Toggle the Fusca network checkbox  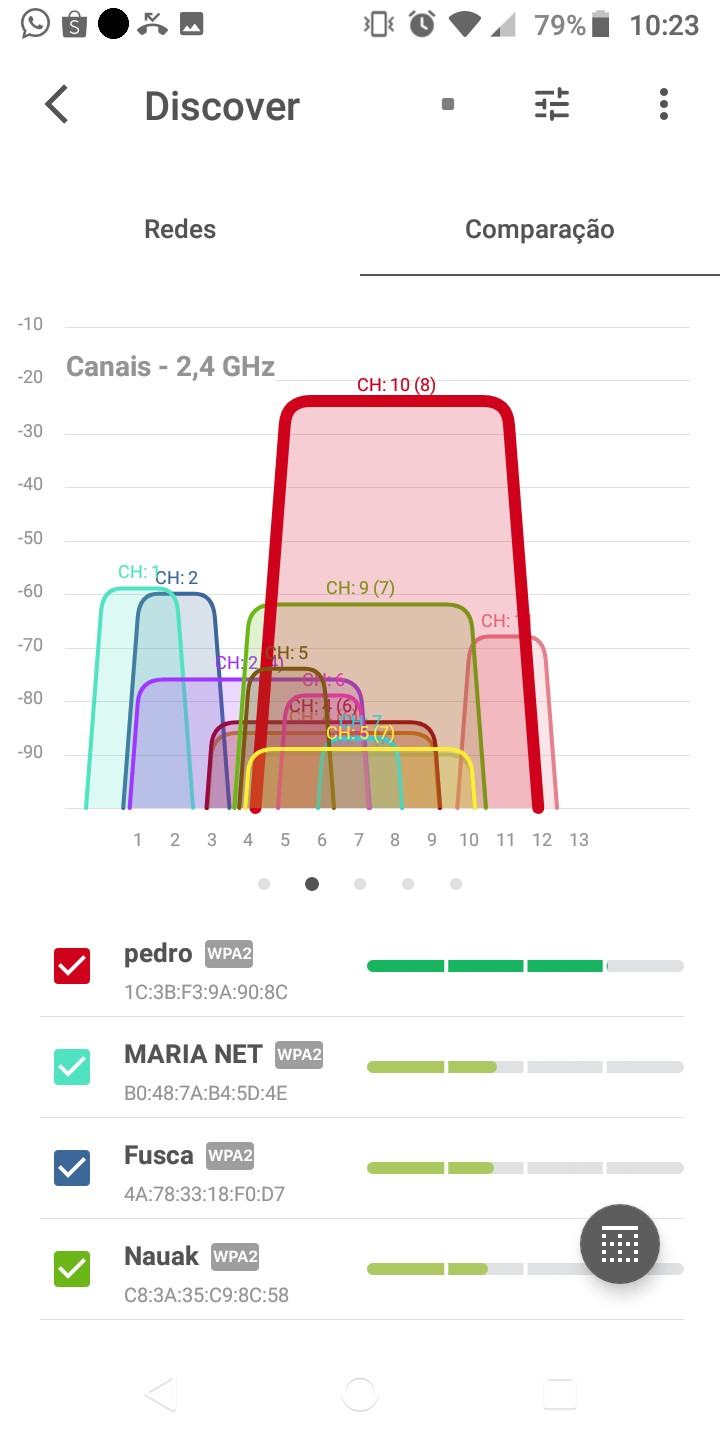click(72, 1168)
